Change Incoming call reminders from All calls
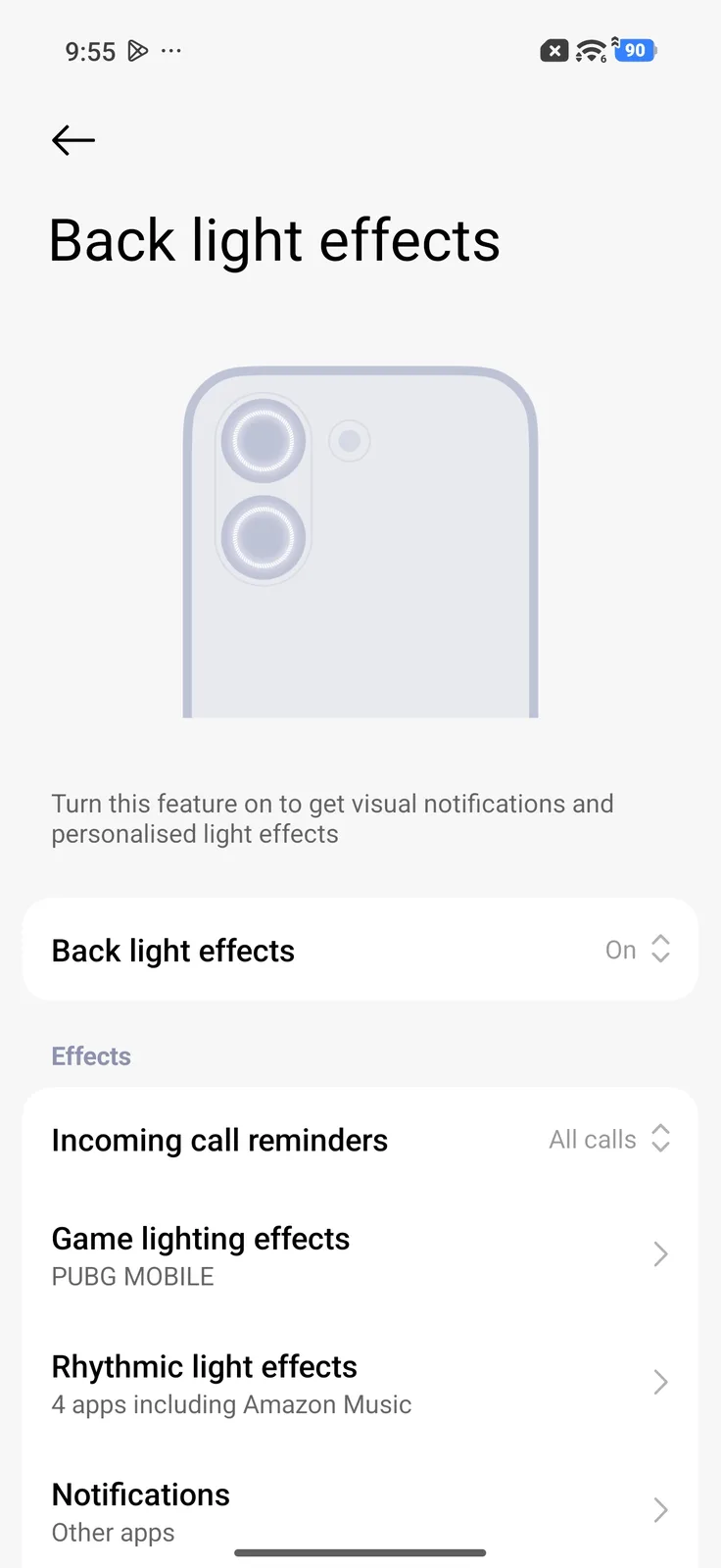721x1568 pixels. [609, 1139]
